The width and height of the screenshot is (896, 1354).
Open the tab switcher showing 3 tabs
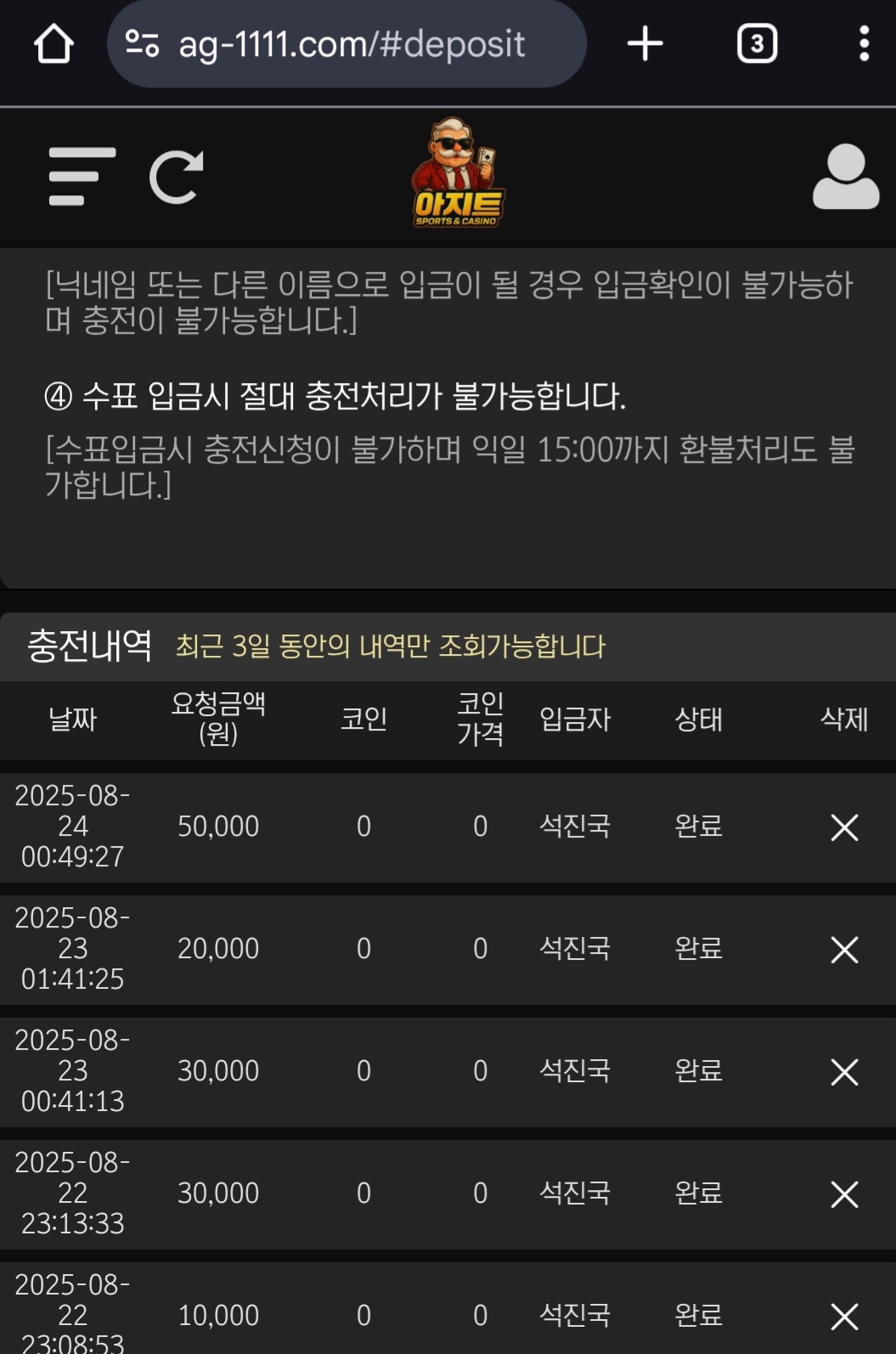[757, 43]
